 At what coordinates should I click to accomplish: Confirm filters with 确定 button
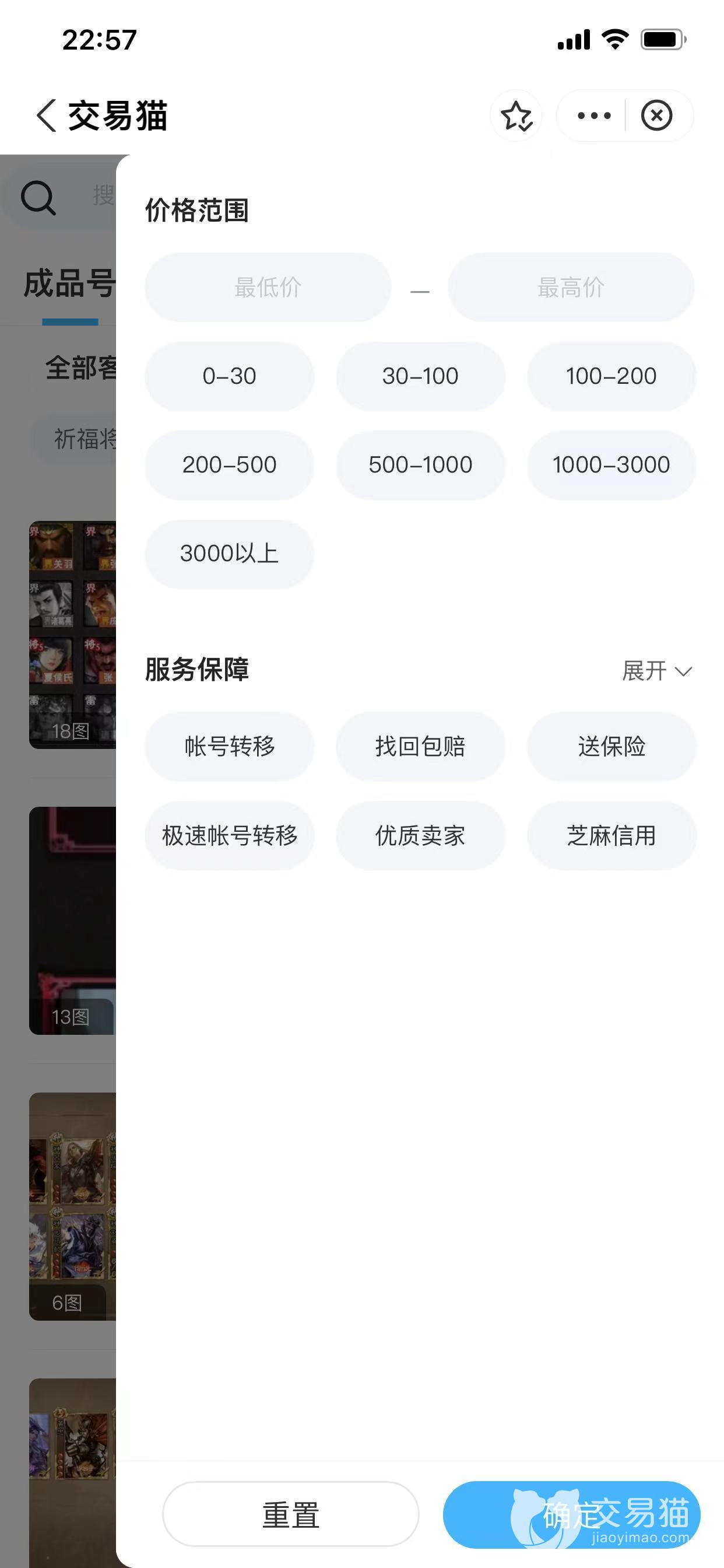point(571,1514)
